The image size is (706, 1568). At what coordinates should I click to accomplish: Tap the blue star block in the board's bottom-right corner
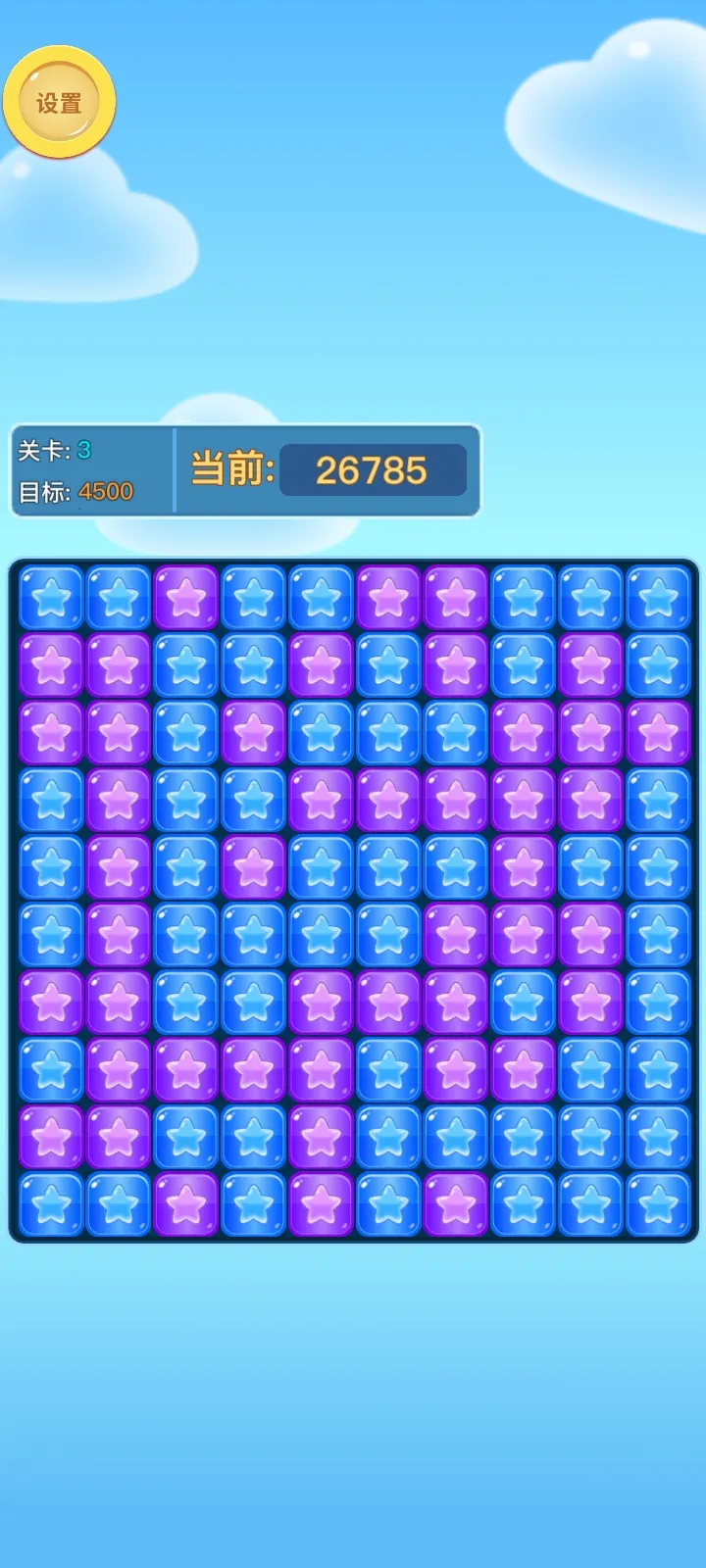(658, 1203)
